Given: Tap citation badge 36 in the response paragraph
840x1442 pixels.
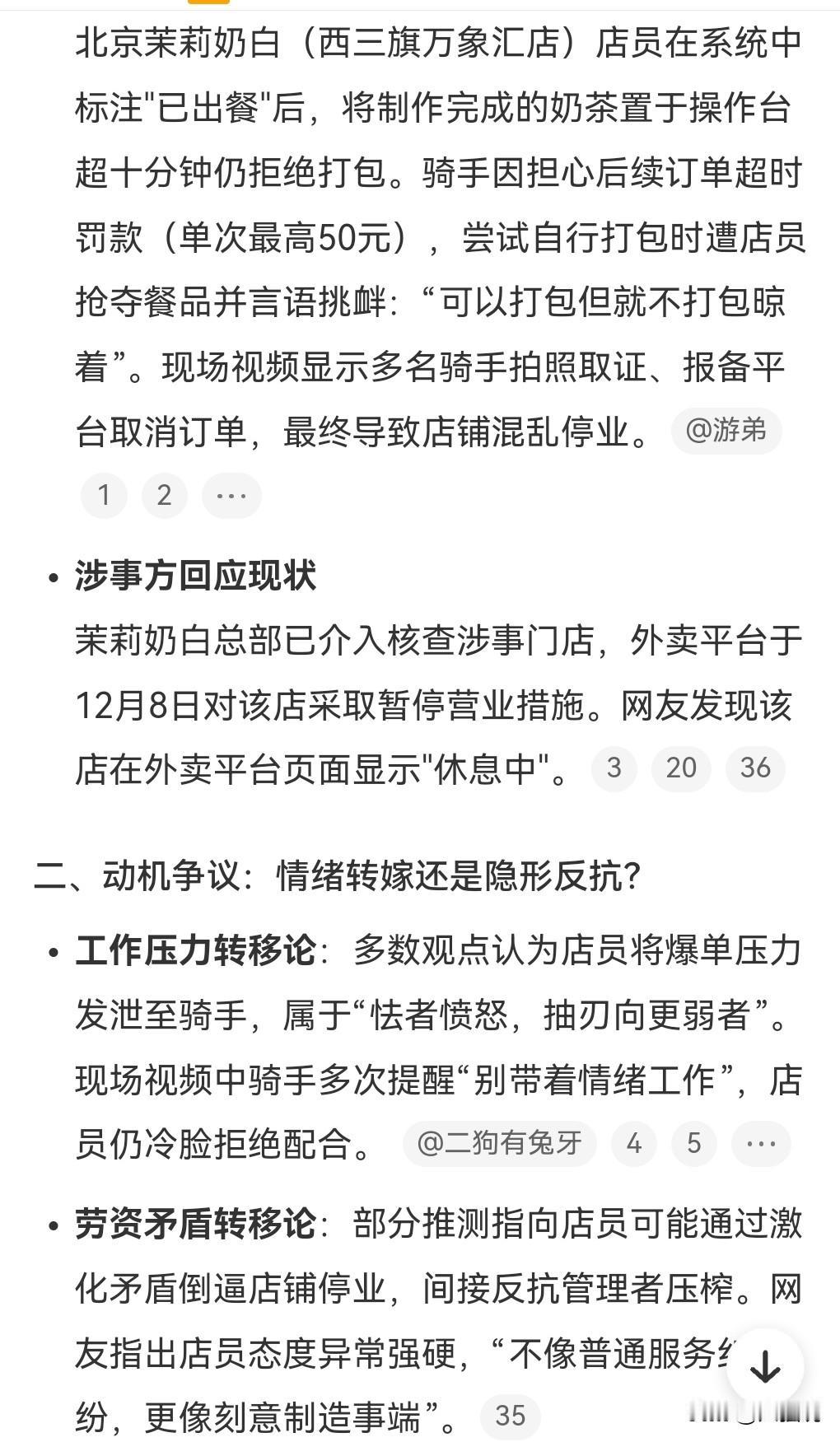Looking at the screenshot, I should point(757,768).
